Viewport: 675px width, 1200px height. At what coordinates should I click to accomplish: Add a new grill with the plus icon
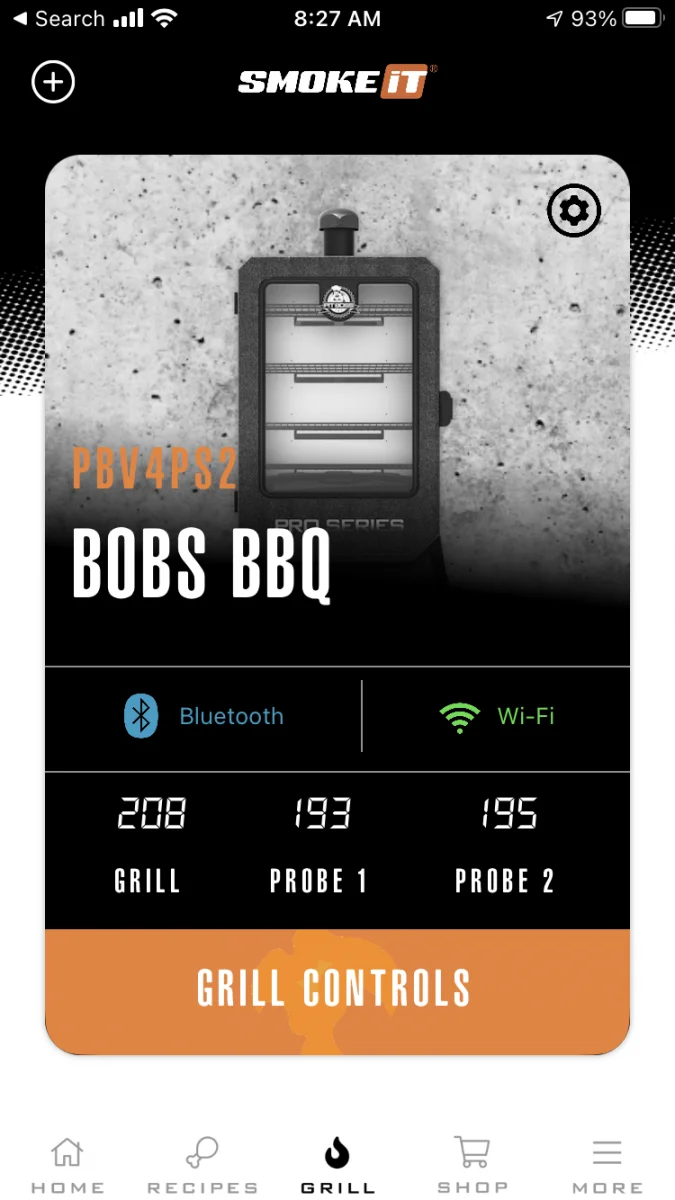click(54, 82)
